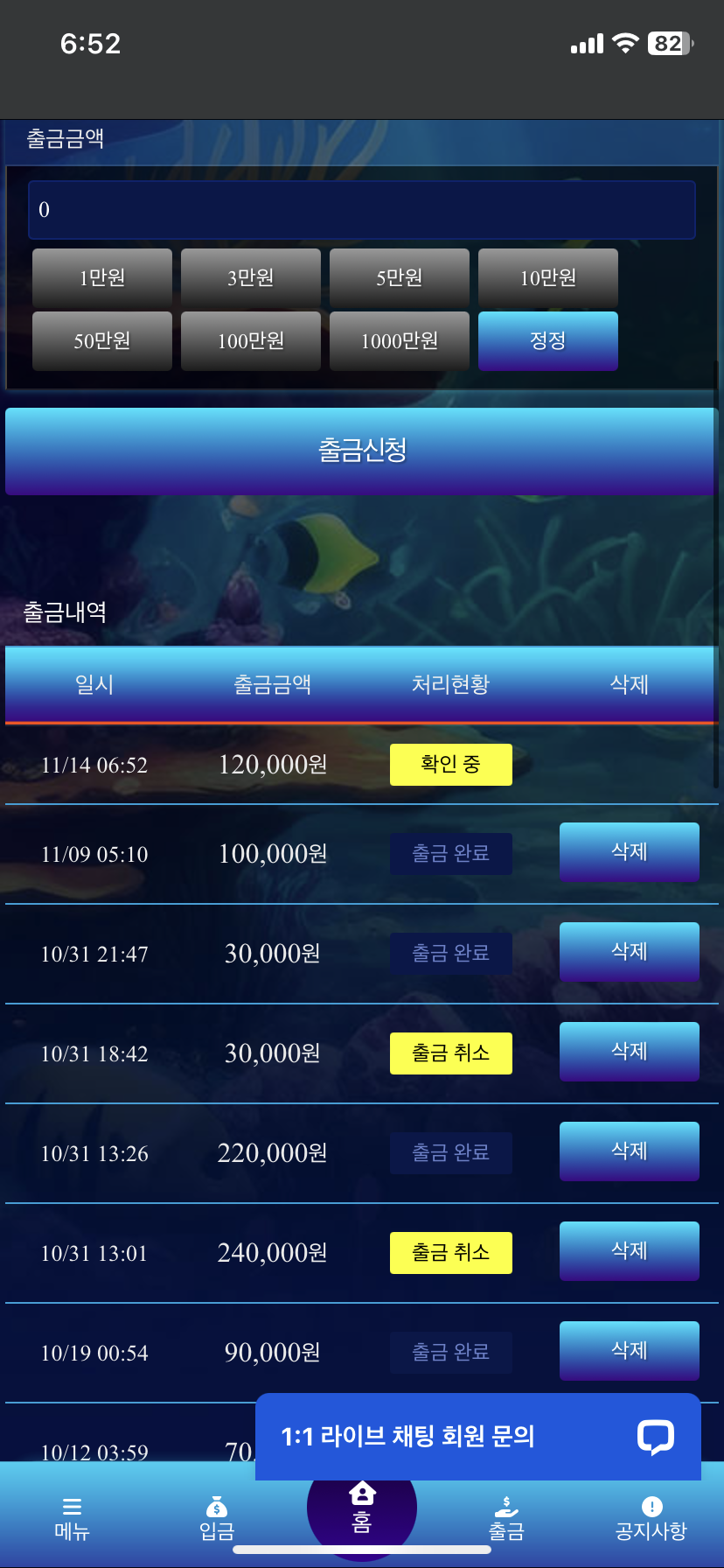Add 100만원 to the withdrawal amount
The image size is (724, 1568).
[x=251, y=341]
